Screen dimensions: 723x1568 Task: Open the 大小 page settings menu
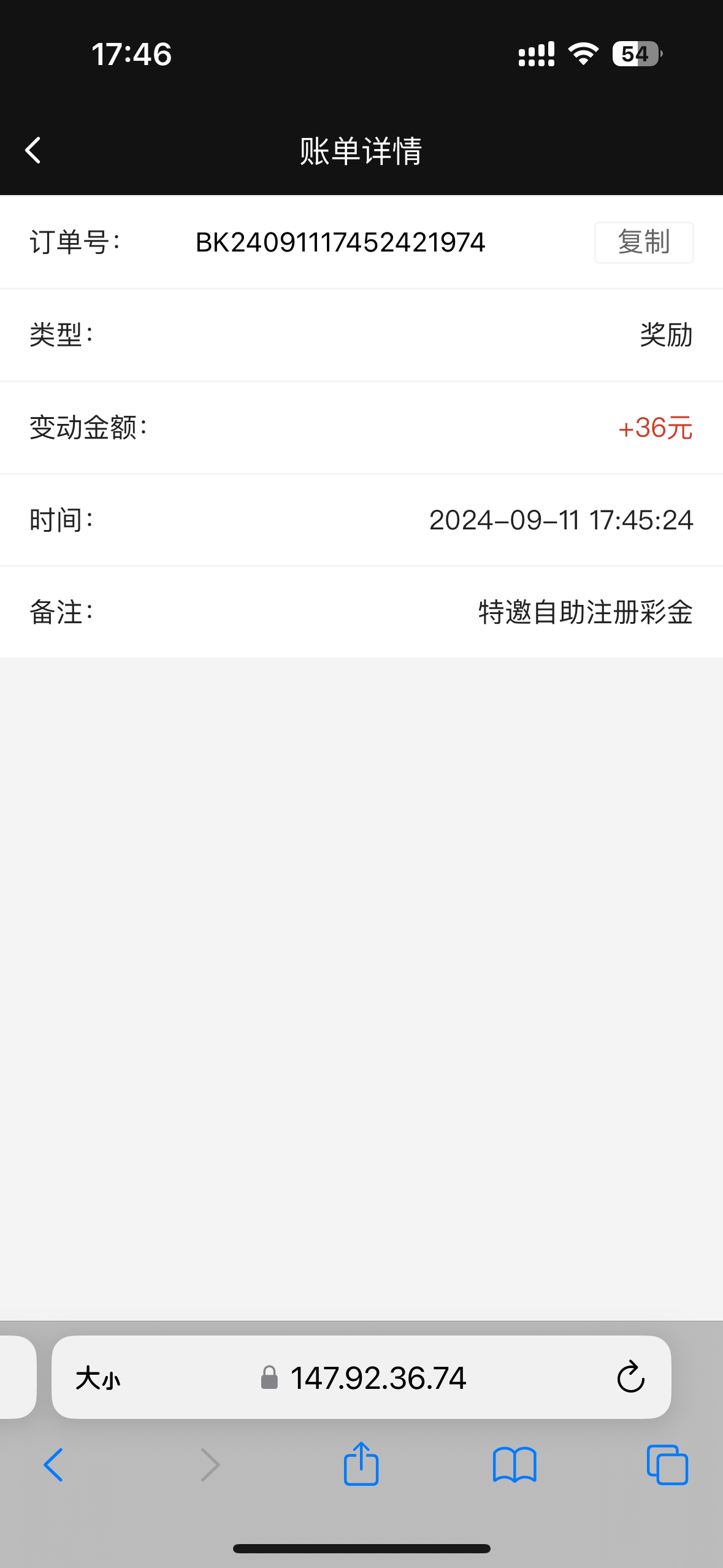pyautogui.click(x=98, y=1378)
